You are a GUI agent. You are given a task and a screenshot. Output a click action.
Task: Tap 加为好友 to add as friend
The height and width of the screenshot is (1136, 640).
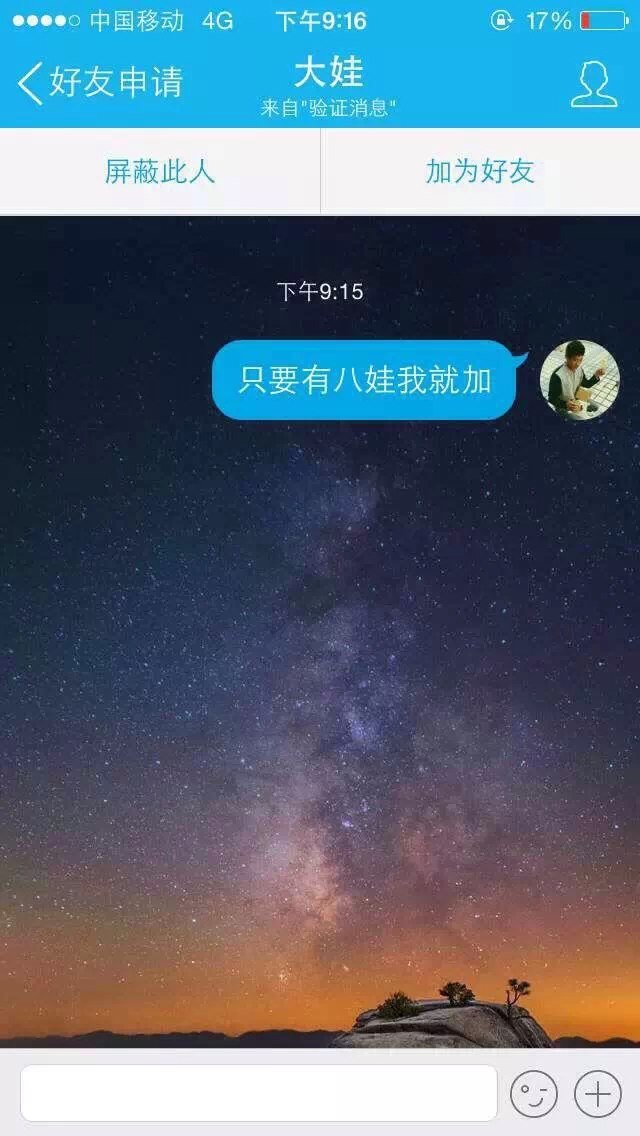[481, 172]
